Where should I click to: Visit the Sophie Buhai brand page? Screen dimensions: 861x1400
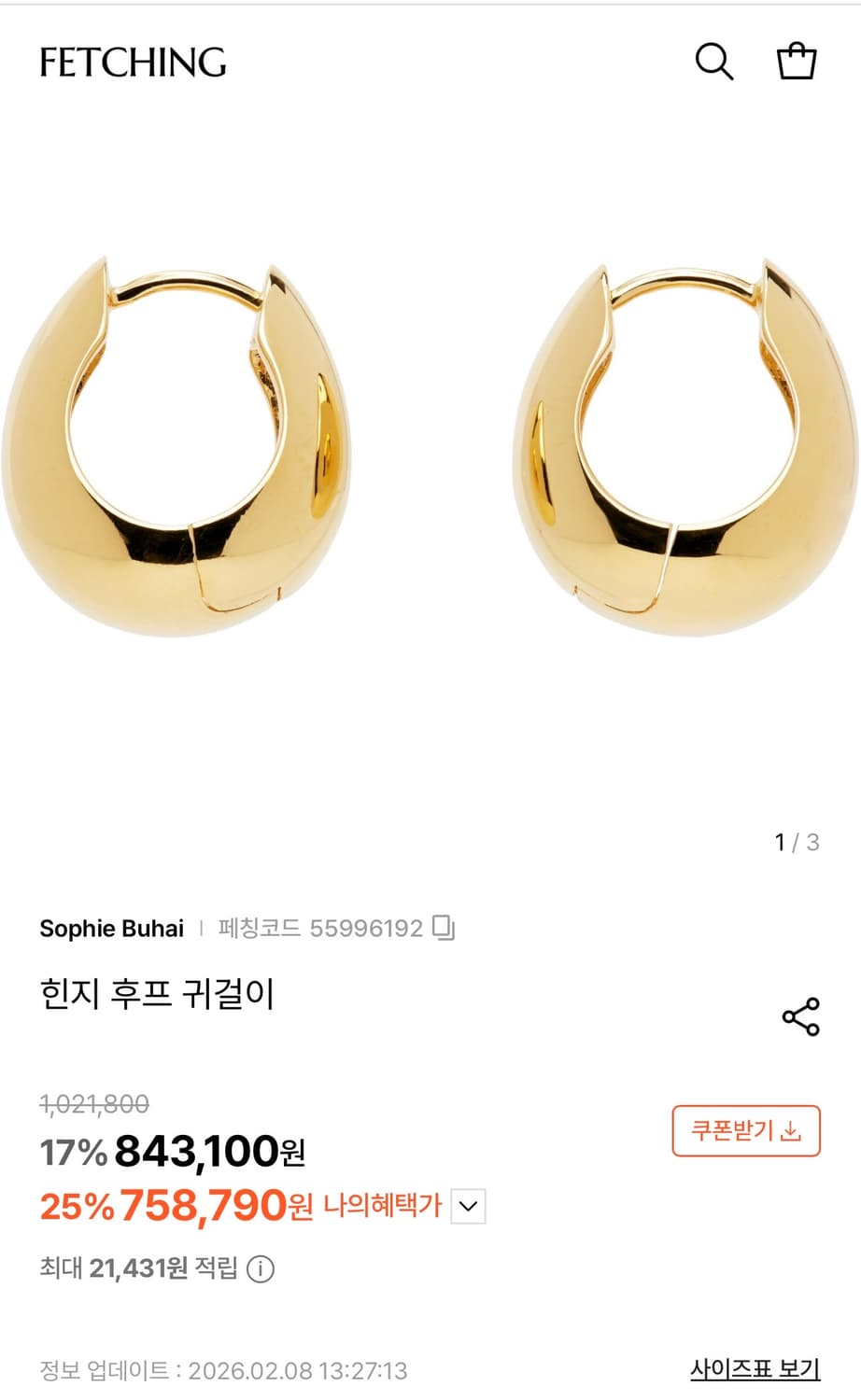[x=112, y=929]
